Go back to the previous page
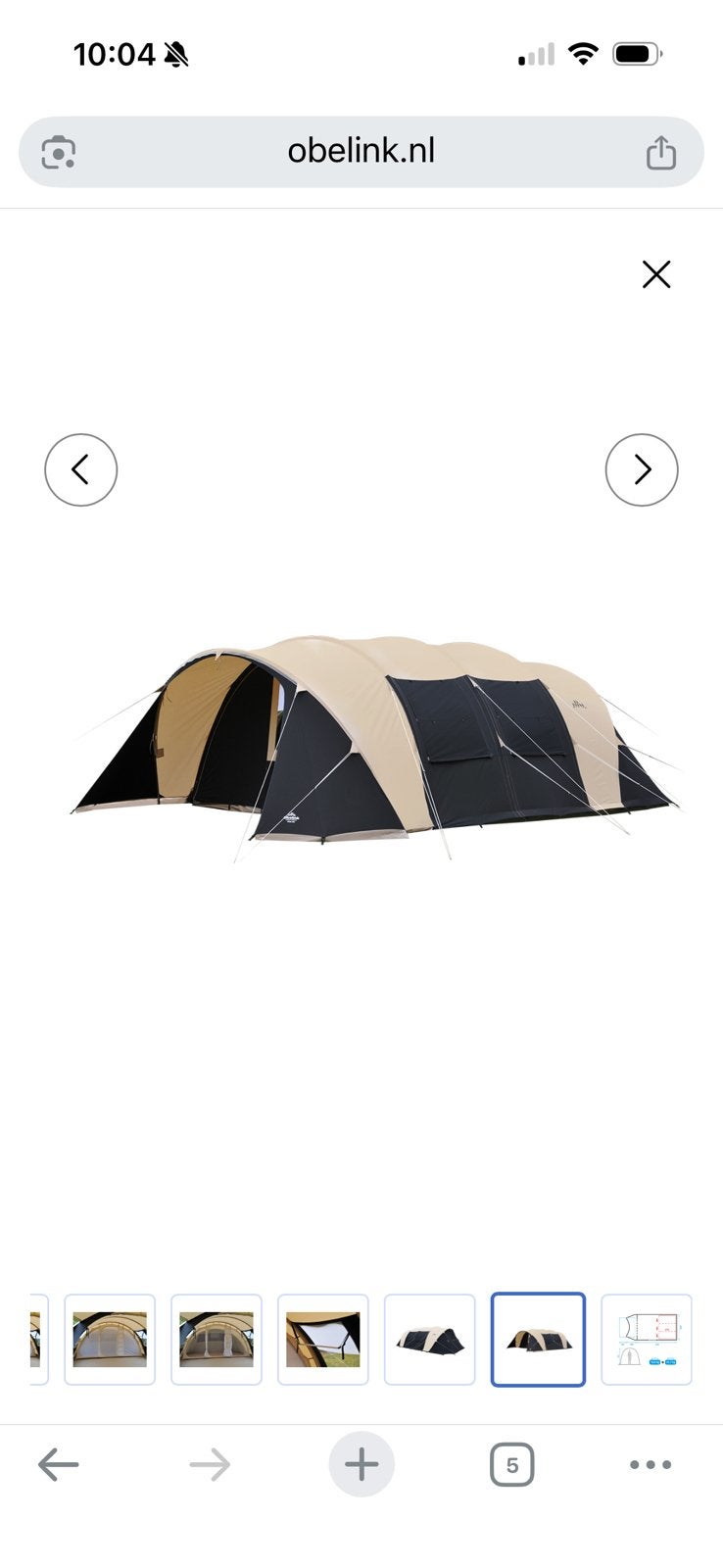Screen dimensions: 723x1568 tap(58, 1465)
